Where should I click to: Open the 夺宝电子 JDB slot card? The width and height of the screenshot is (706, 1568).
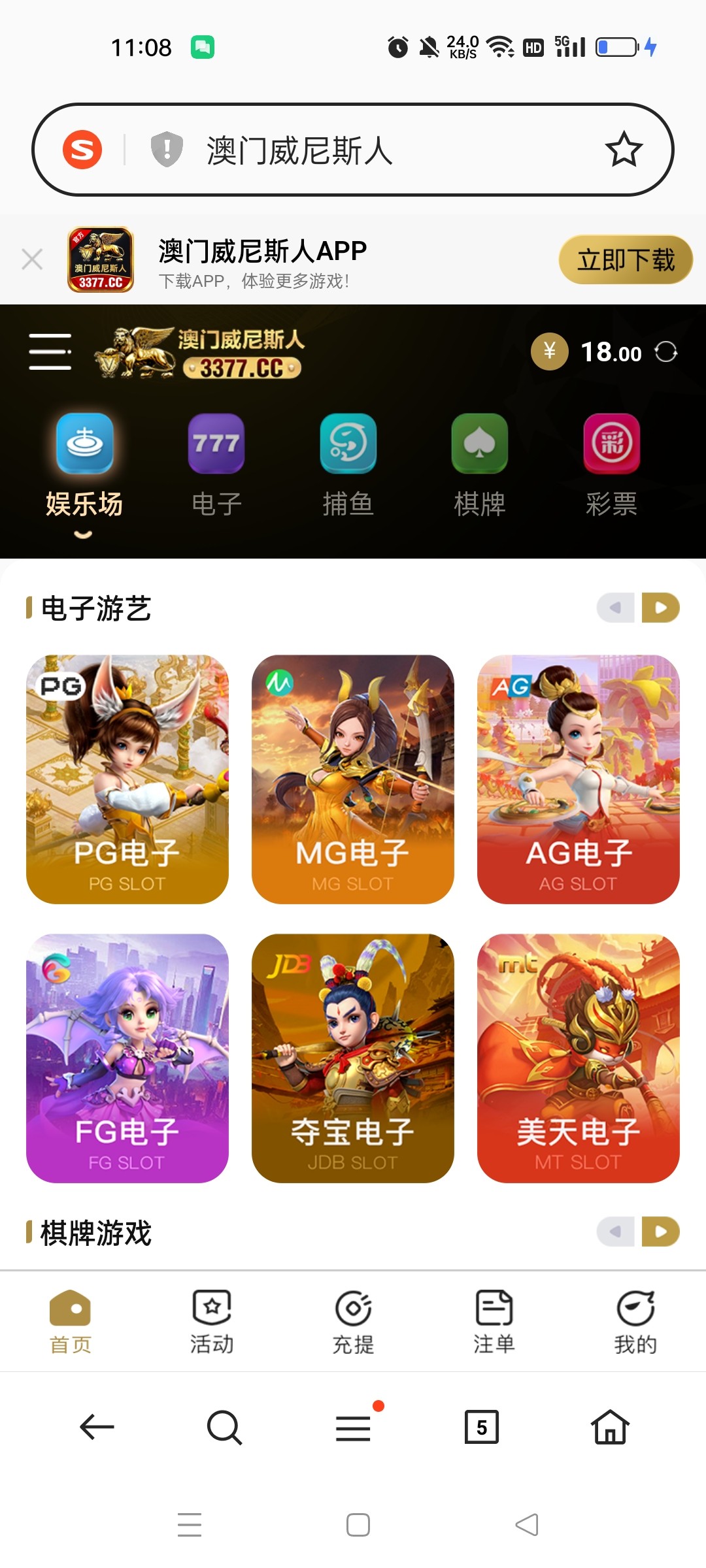coord(353,1058)
